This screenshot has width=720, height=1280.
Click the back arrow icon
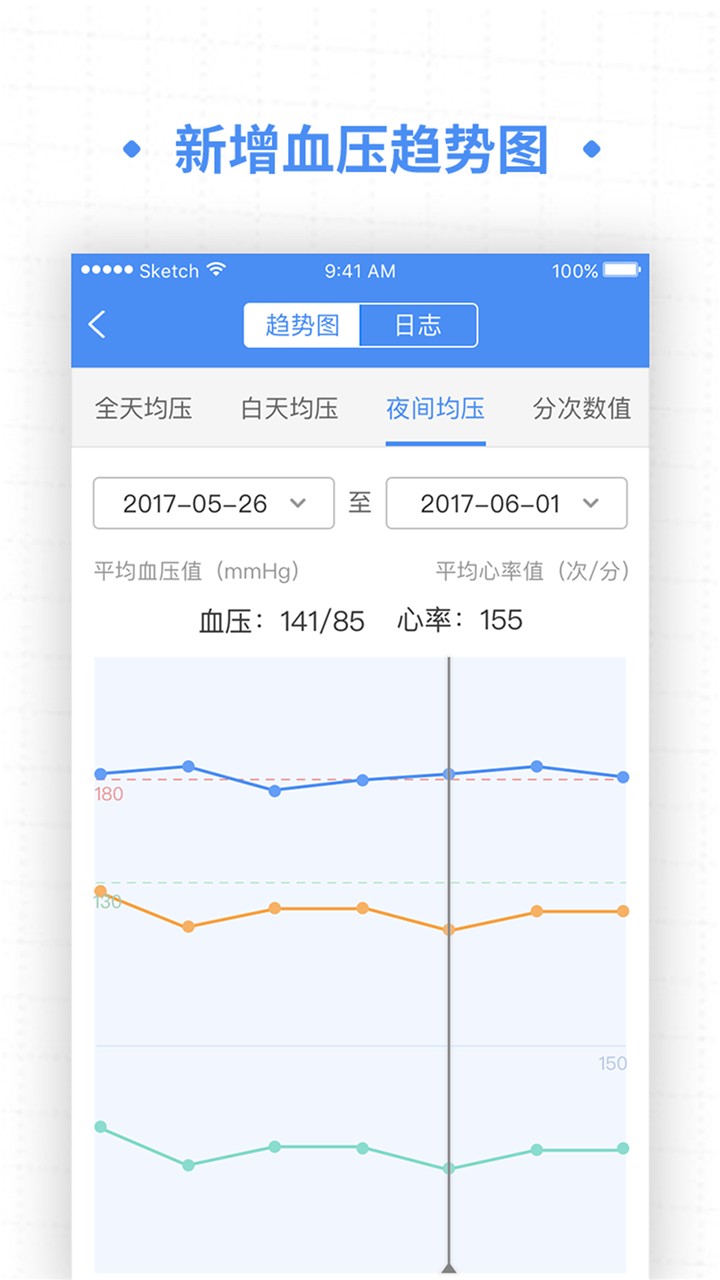click(96, 324)
